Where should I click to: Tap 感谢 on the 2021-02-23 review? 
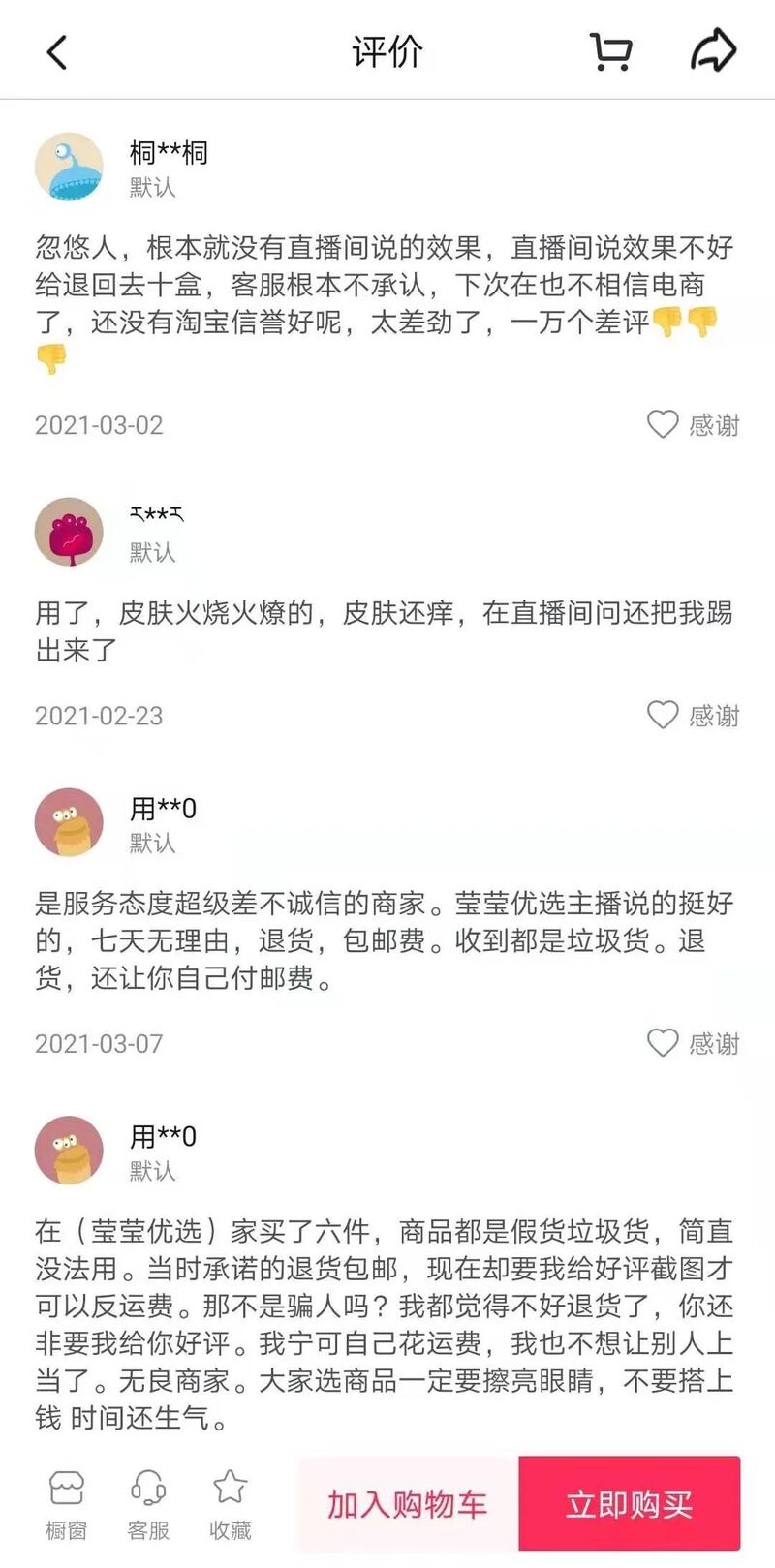tap(693, 716)
